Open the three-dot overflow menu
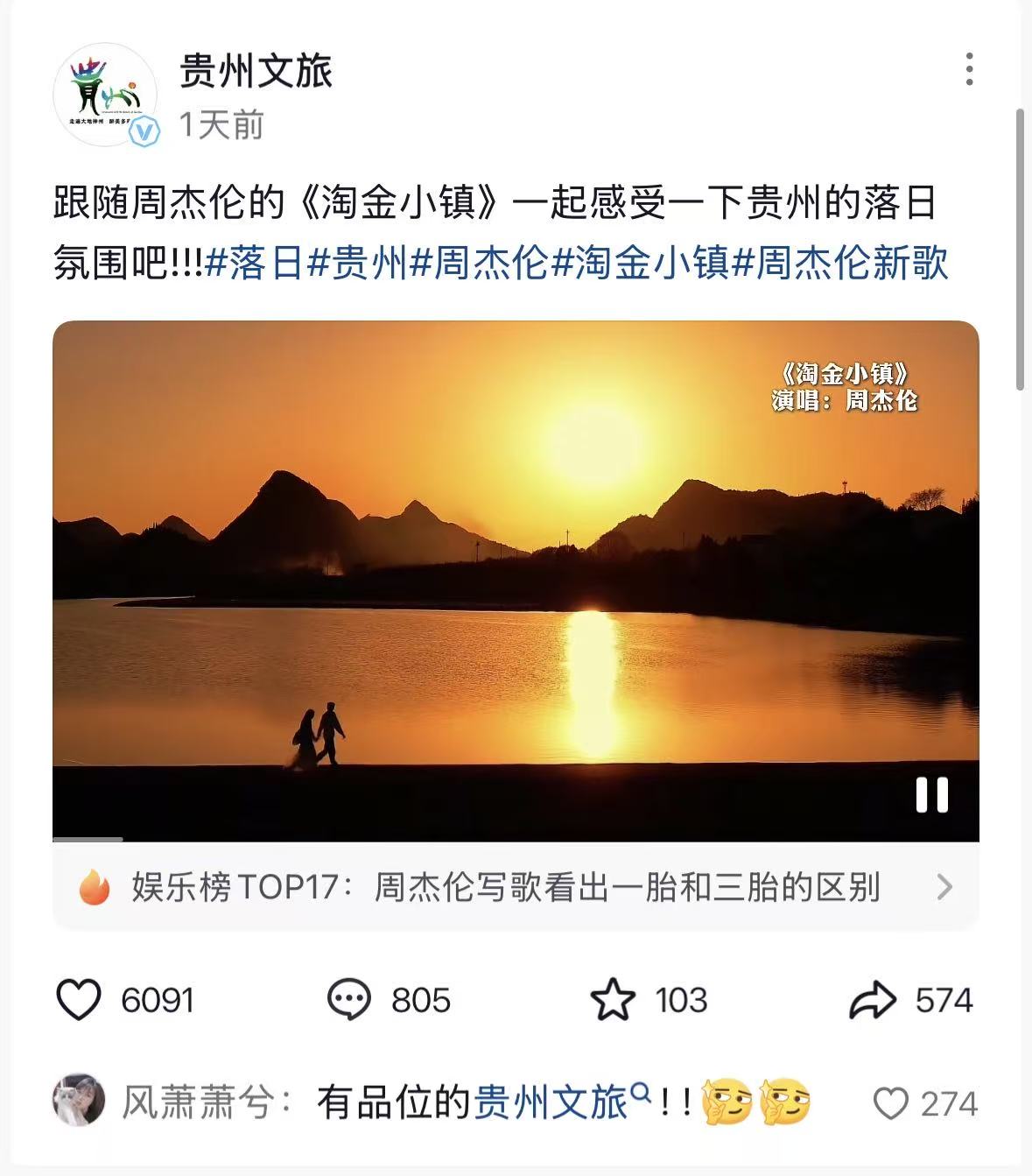 (969, 69)
